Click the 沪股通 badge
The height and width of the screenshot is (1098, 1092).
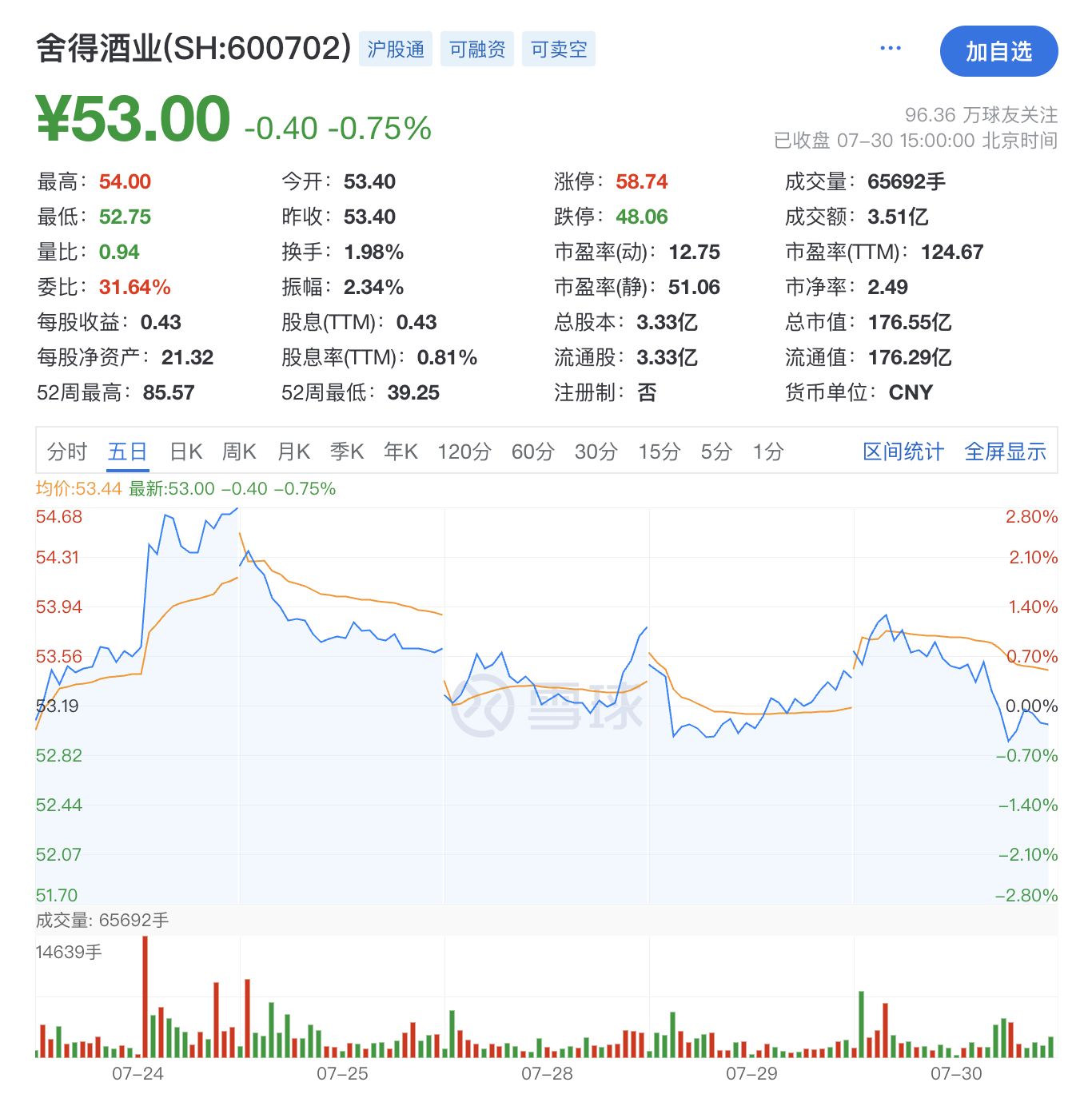(x=395, y=49)
